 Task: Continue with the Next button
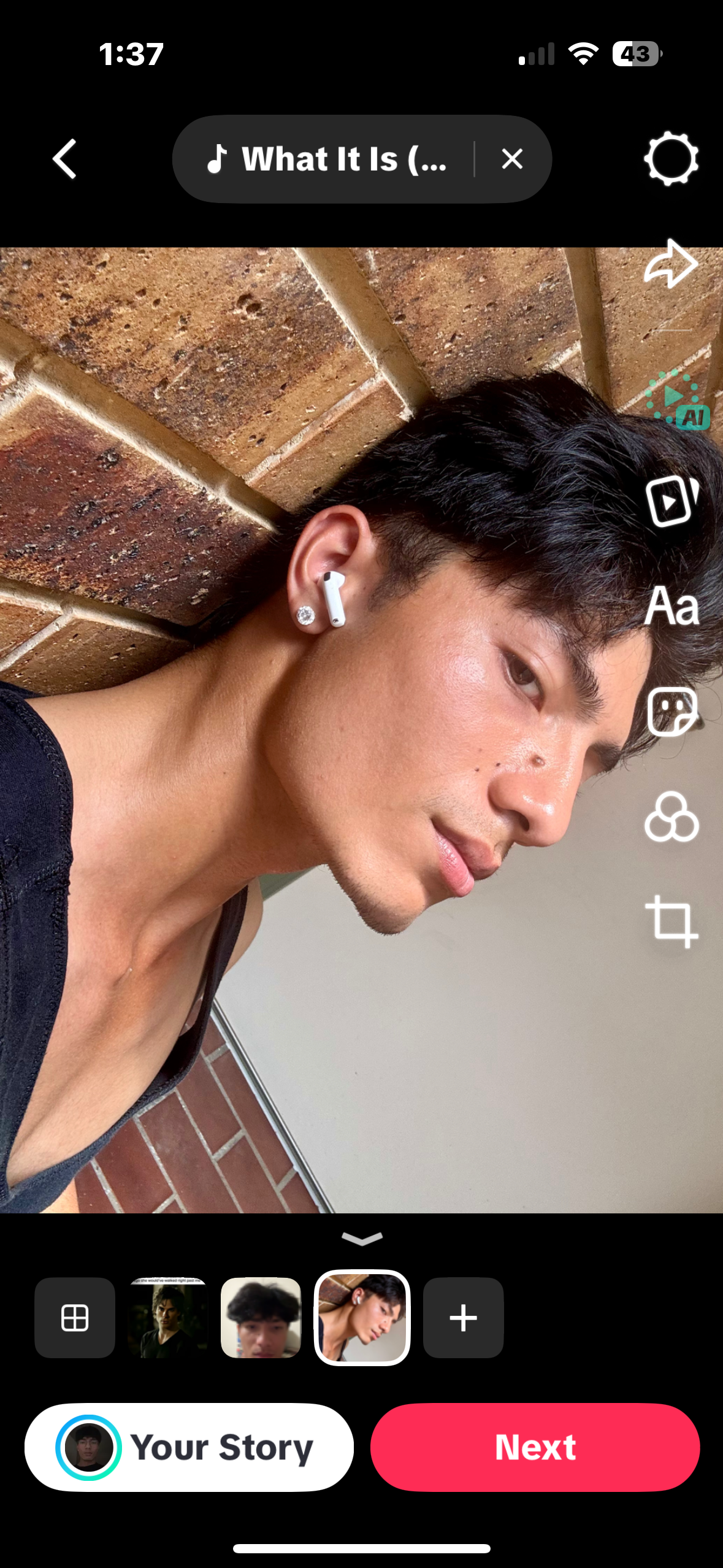pos(535,1447)
